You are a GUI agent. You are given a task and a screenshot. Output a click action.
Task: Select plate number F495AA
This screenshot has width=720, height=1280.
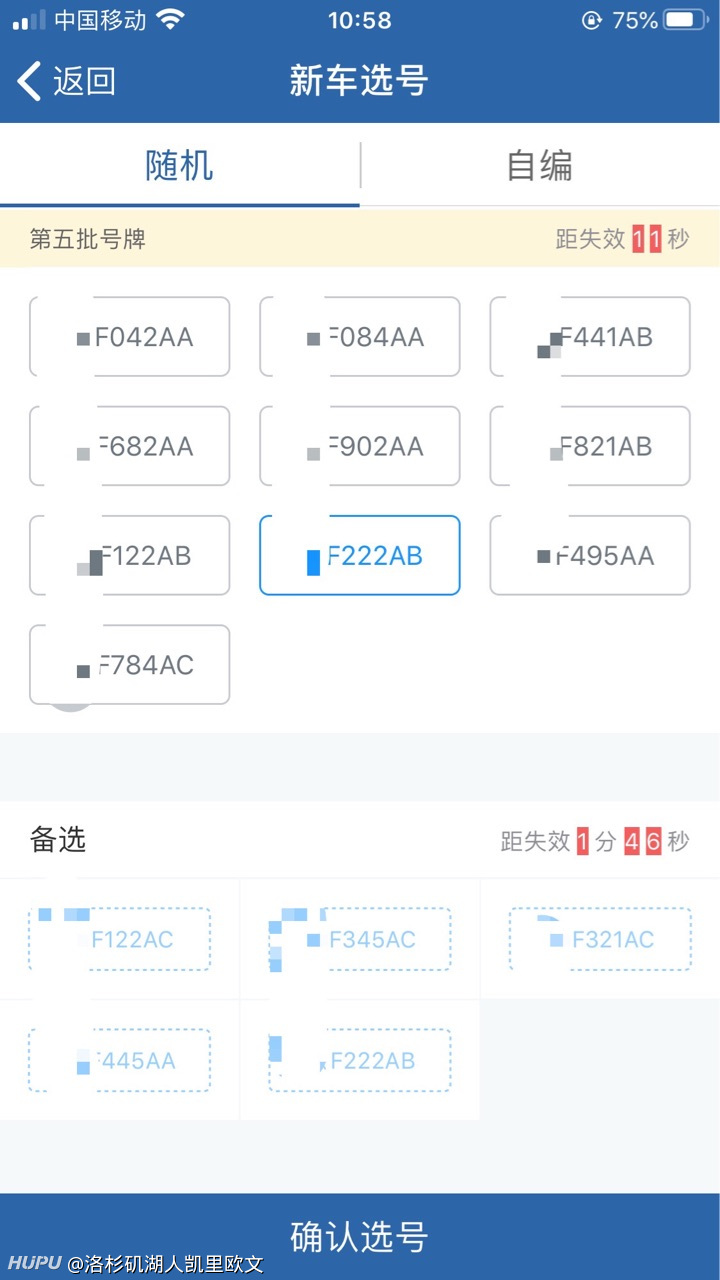[590, 555]
